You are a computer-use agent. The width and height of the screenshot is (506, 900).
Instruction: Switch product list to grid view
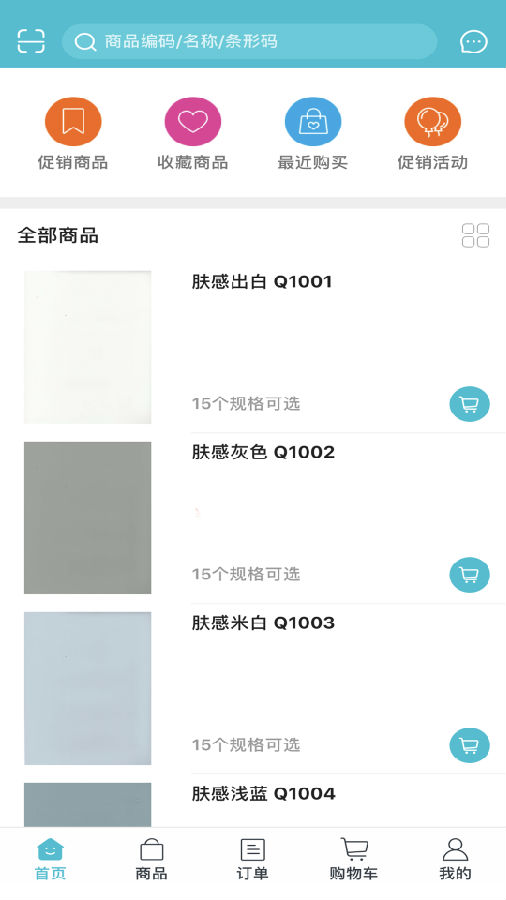click(476, 235)
